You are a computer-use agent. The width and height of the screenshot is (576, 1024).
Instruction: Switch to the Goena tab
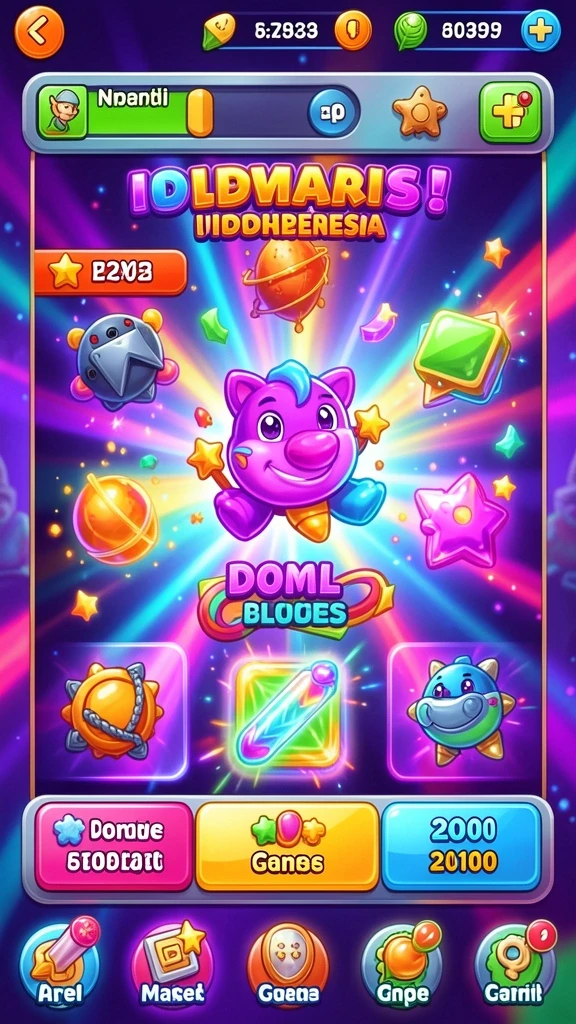point(288,964)
